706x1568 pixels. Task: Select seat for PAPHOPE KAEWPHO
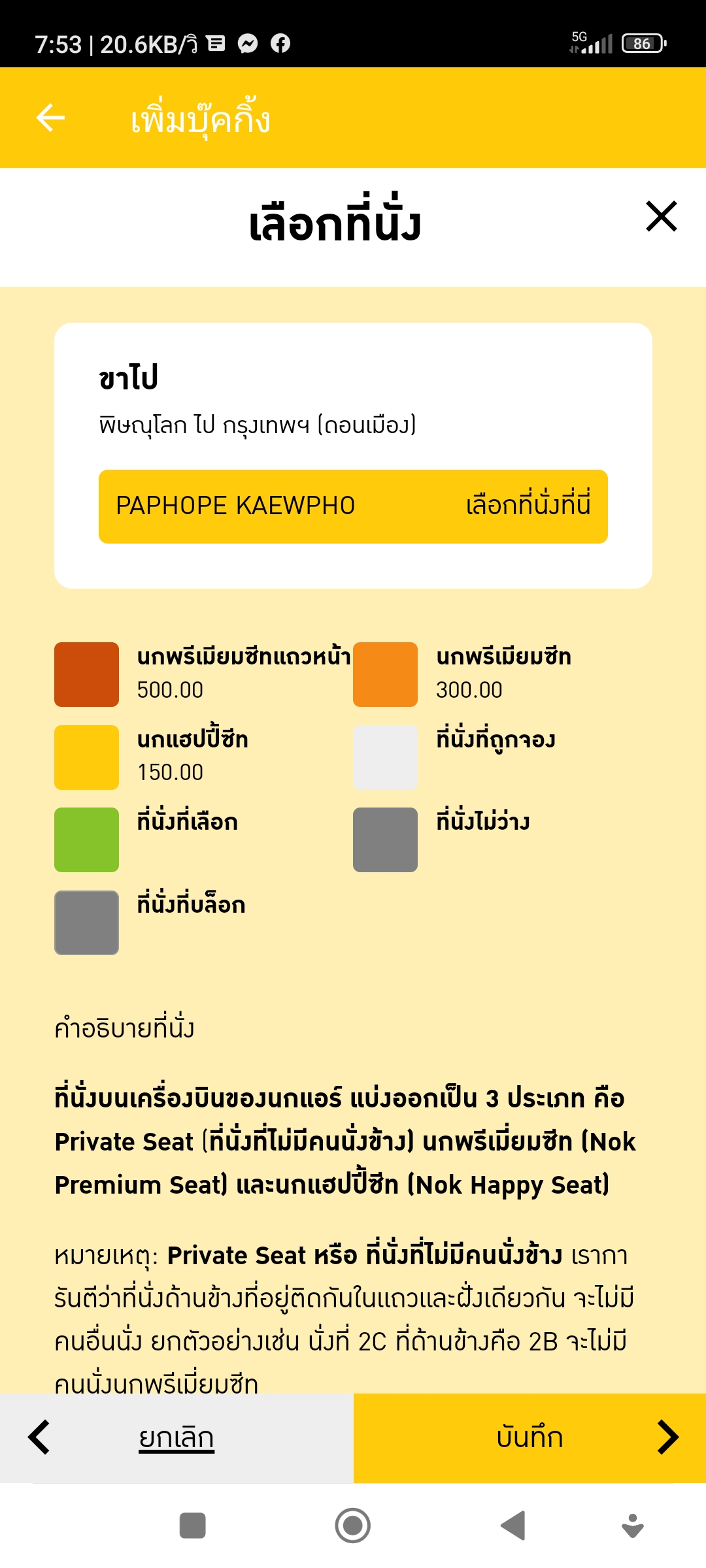click(x=353, y=506)
